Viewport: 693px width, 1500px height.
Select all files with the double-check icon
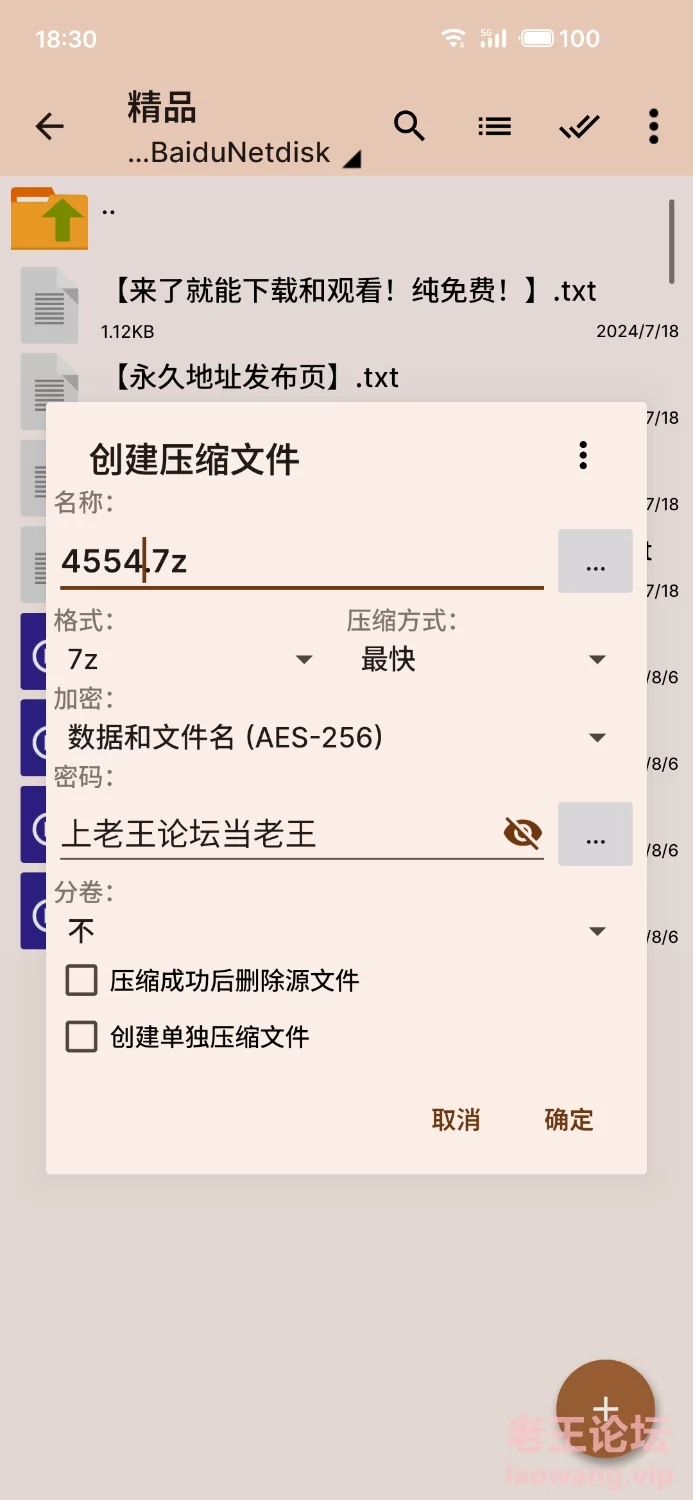pyautogui.click(x=579, y=126)
